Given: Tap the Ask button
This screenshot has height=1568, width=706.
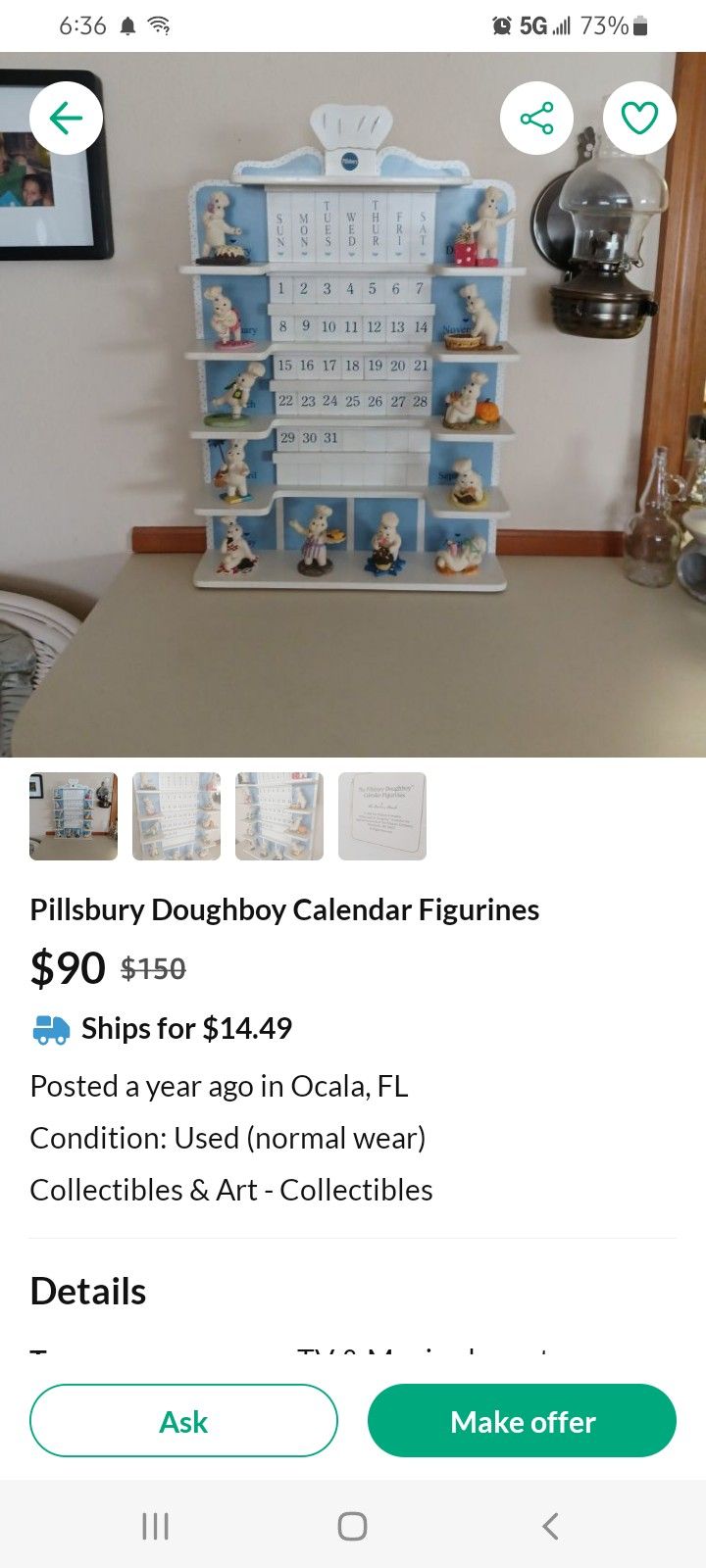Looking at the screenshot, I should [x=183, y=1421].
